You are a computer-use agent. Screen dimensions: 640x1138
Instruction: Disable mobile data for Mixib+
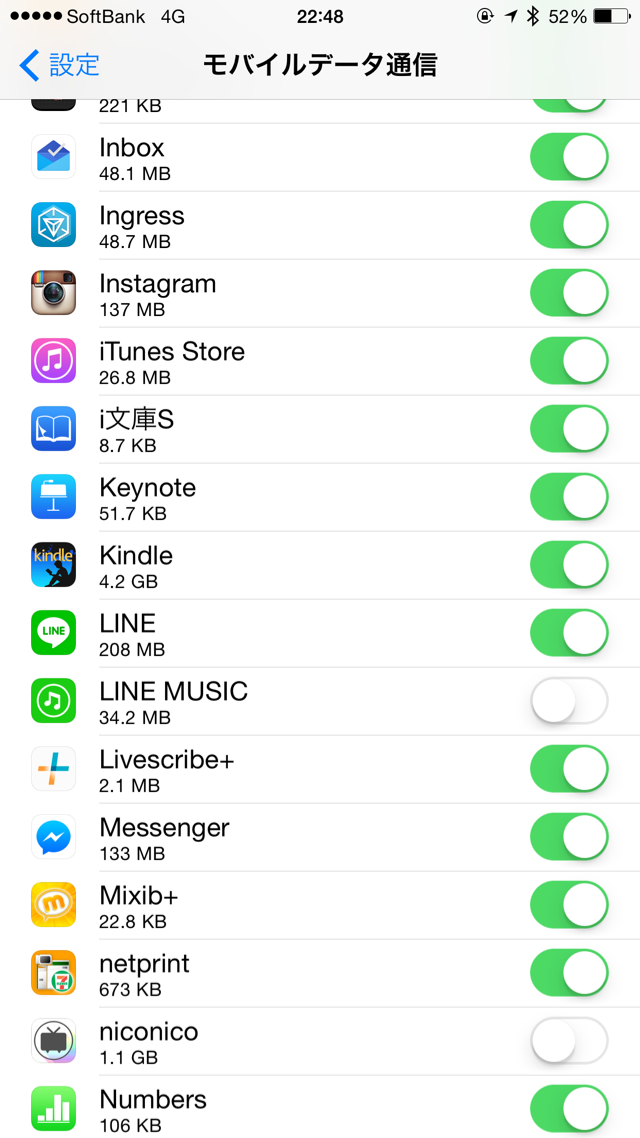569,904
